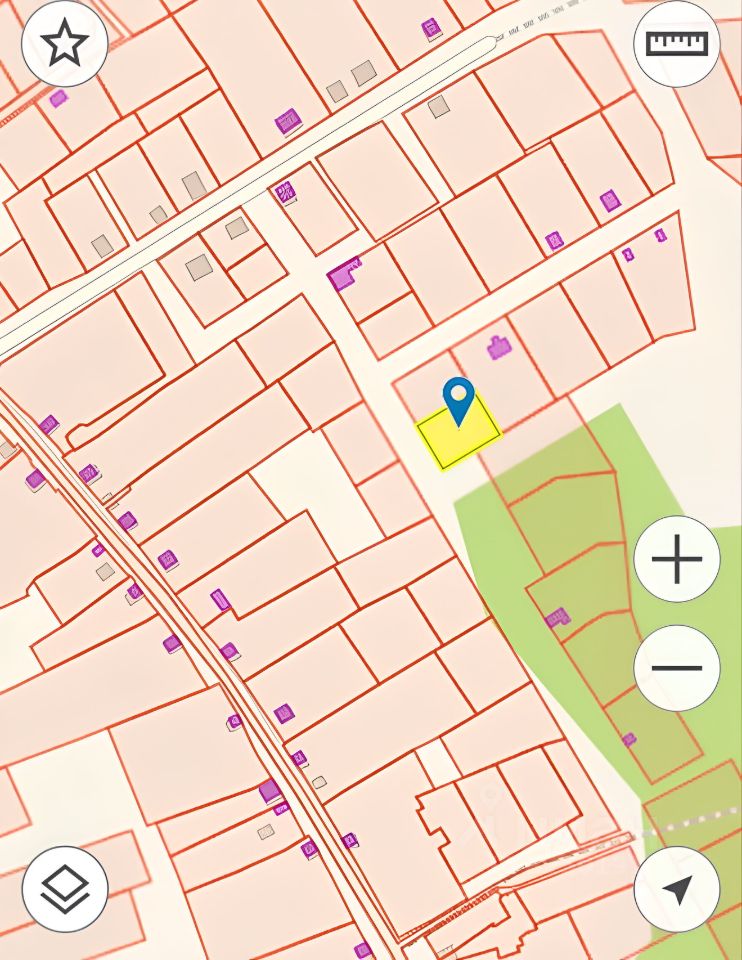Viewport: 742px width, 960px height.
Task: Tap the blue pin on the yellow plot
Action: click(x=458, y=398)
